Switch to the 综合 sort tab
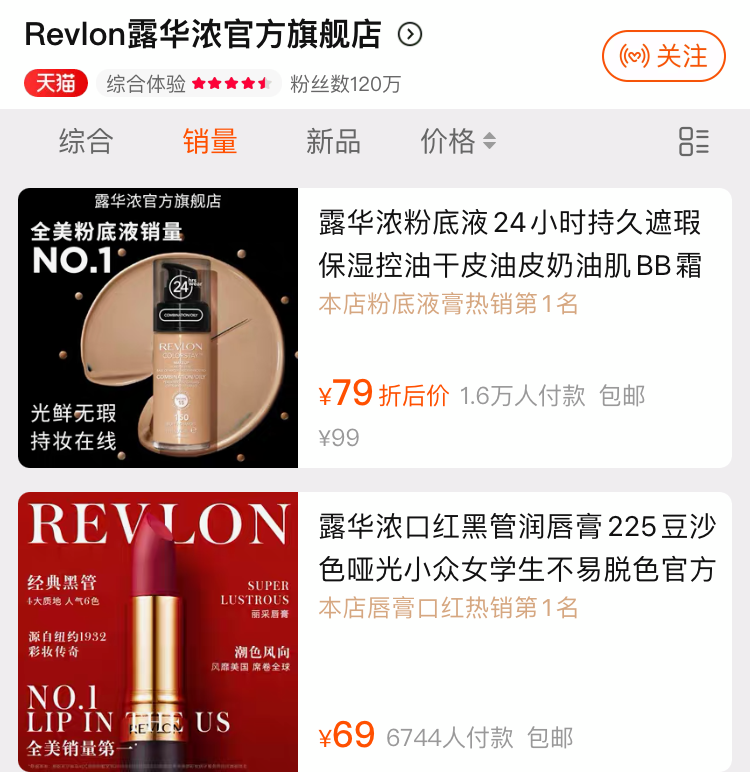 [86, 141]
